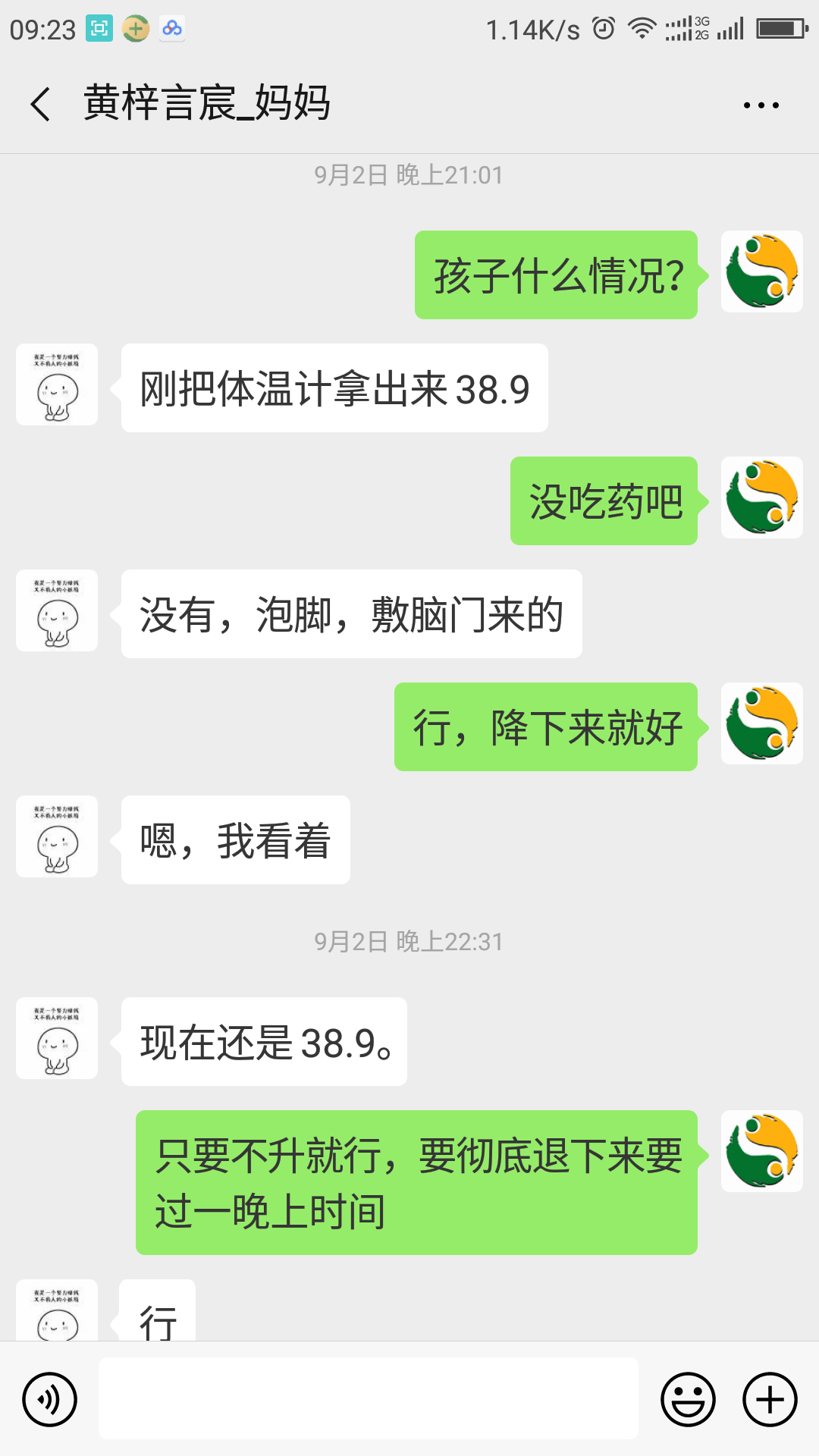This screenshot has height=1456, width=819.
Task: Open contact avatar beside "刚把体温计拿出来 38.9"
Action: point(57,384)
